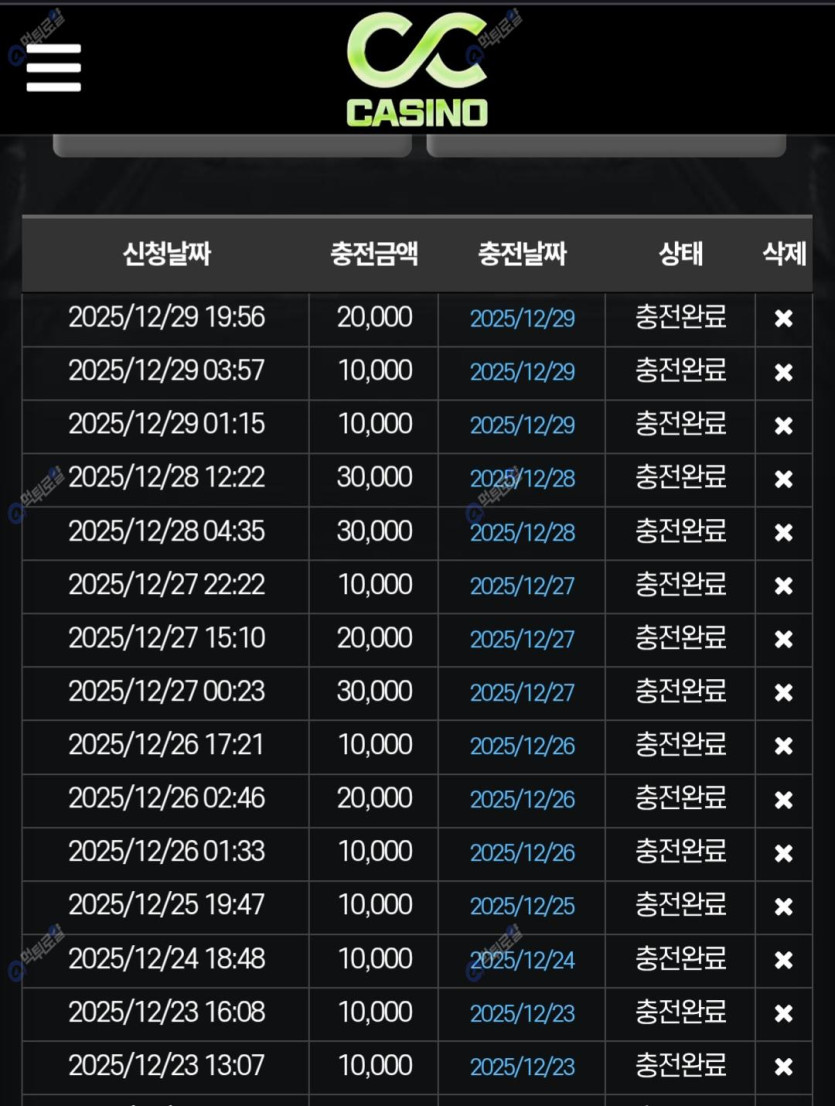
Task: Remove the 2025/12/24 18:48 record
Action: click(784, 960)
